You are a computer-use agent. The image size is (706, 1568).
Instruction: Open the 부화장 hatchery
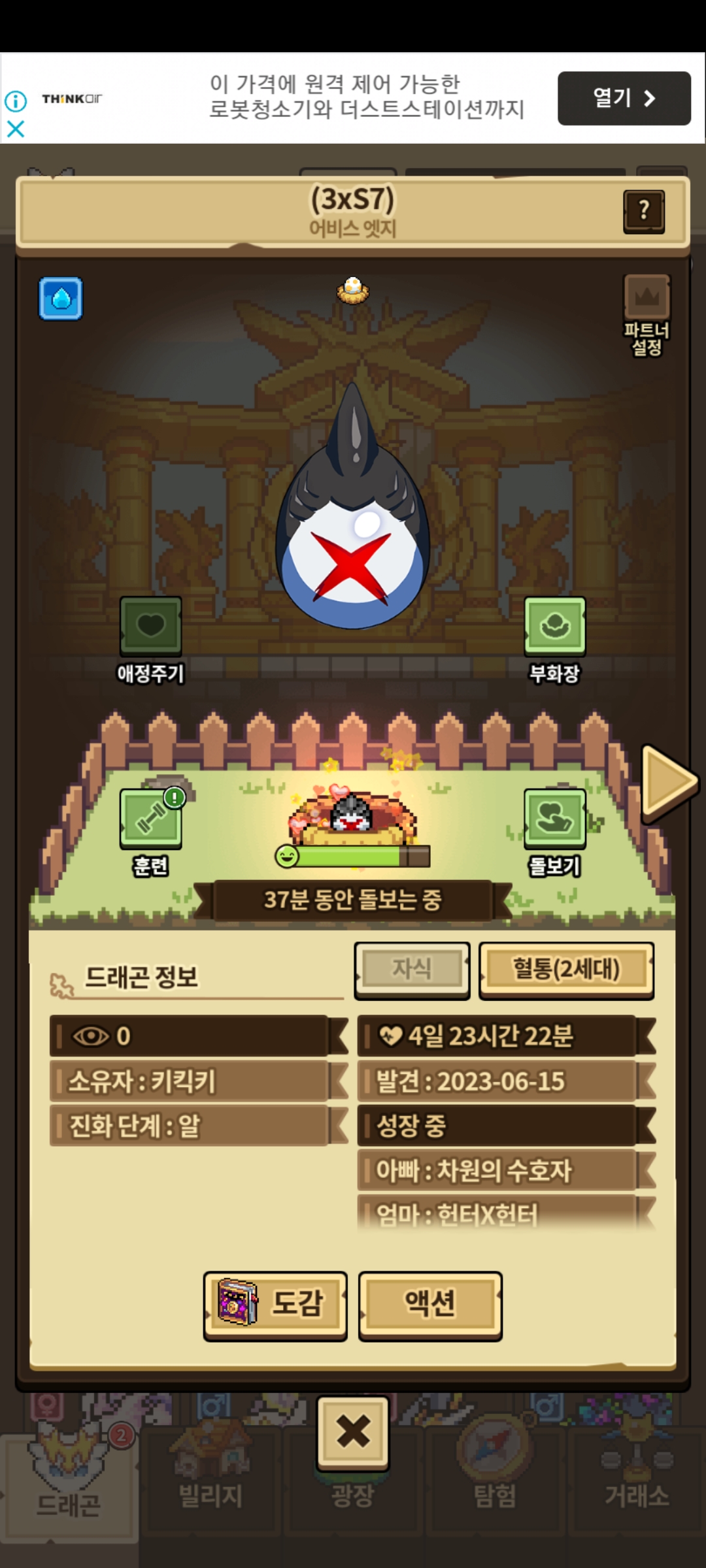click(x=554, y=627)
